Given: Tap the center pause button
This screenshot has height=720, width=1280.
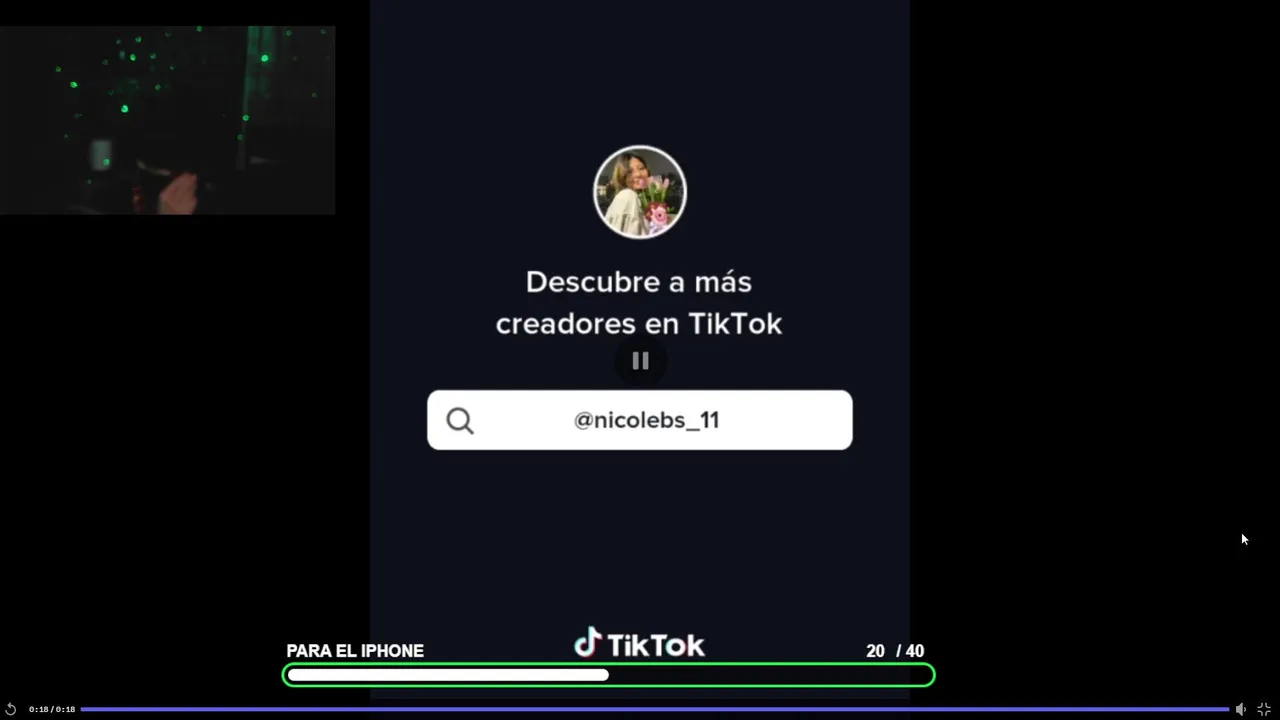Looking at the screenshot, I should pyautogui.click(x=640, y=361).
